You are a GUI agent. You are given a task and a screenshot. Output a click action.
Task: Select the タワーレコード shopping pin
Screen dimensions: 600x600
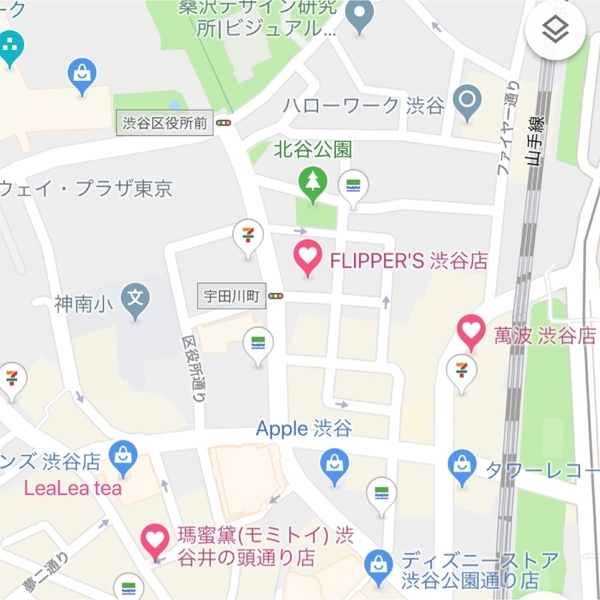462,463
